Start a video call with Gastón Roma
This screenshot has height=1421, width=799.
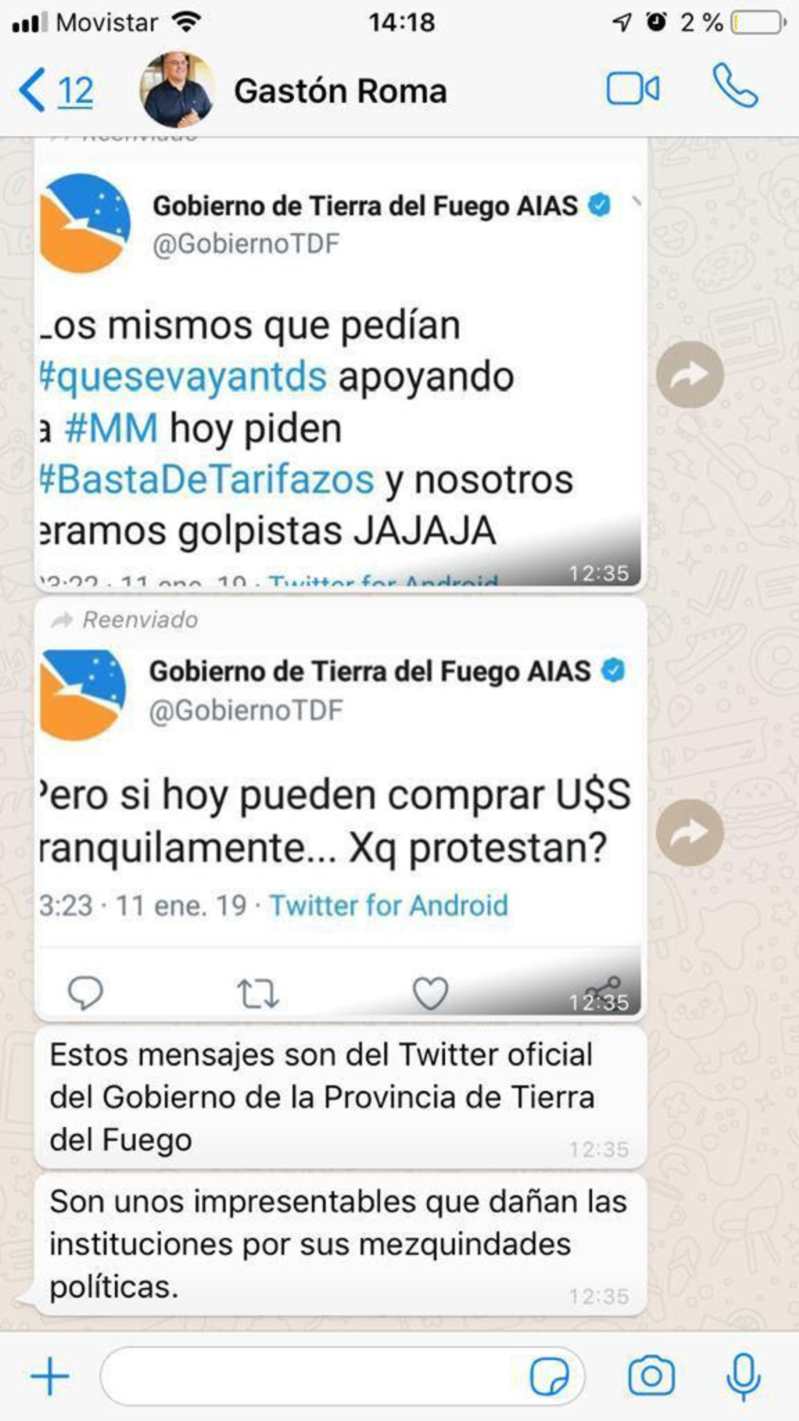[x=633, y=89]
